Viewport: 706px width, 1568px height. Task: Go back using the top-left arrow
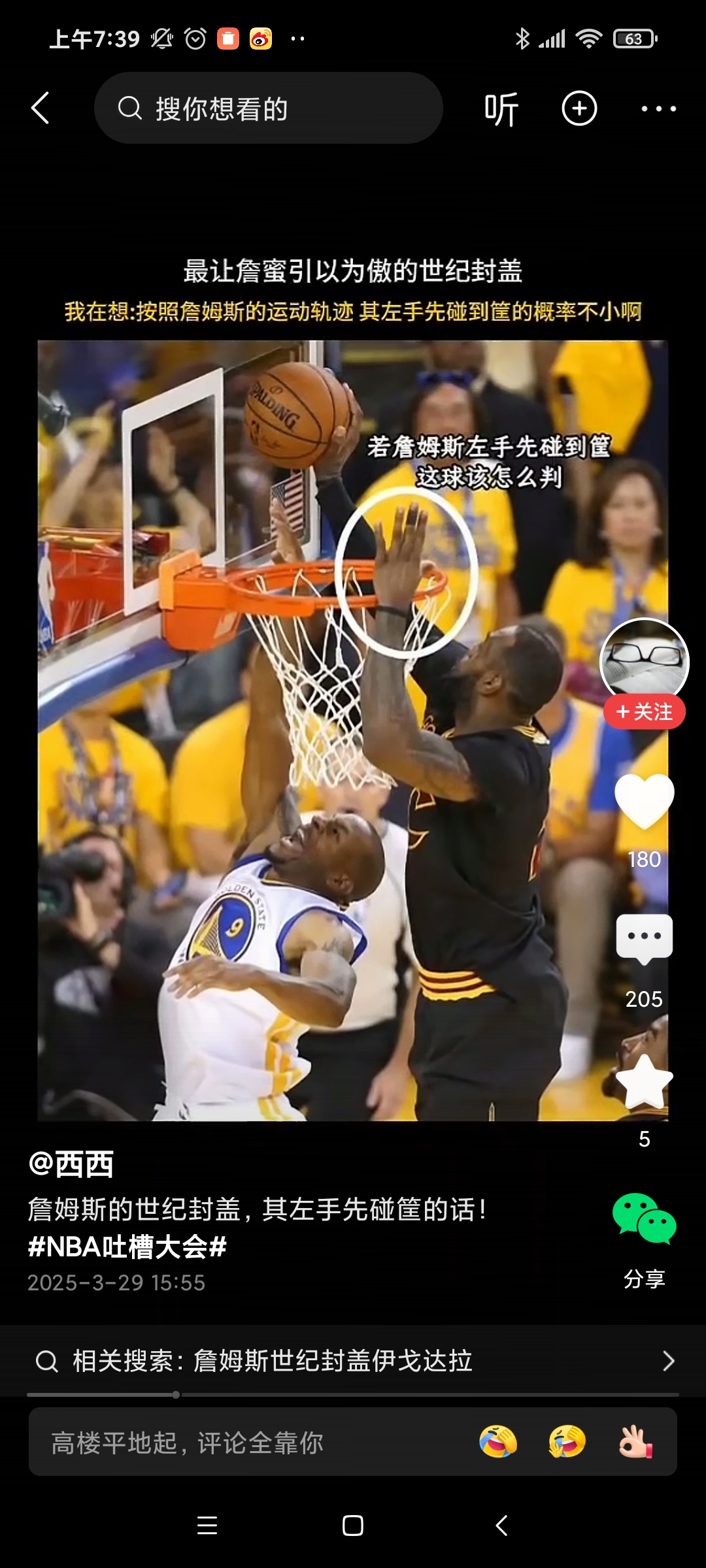(41, 108)
